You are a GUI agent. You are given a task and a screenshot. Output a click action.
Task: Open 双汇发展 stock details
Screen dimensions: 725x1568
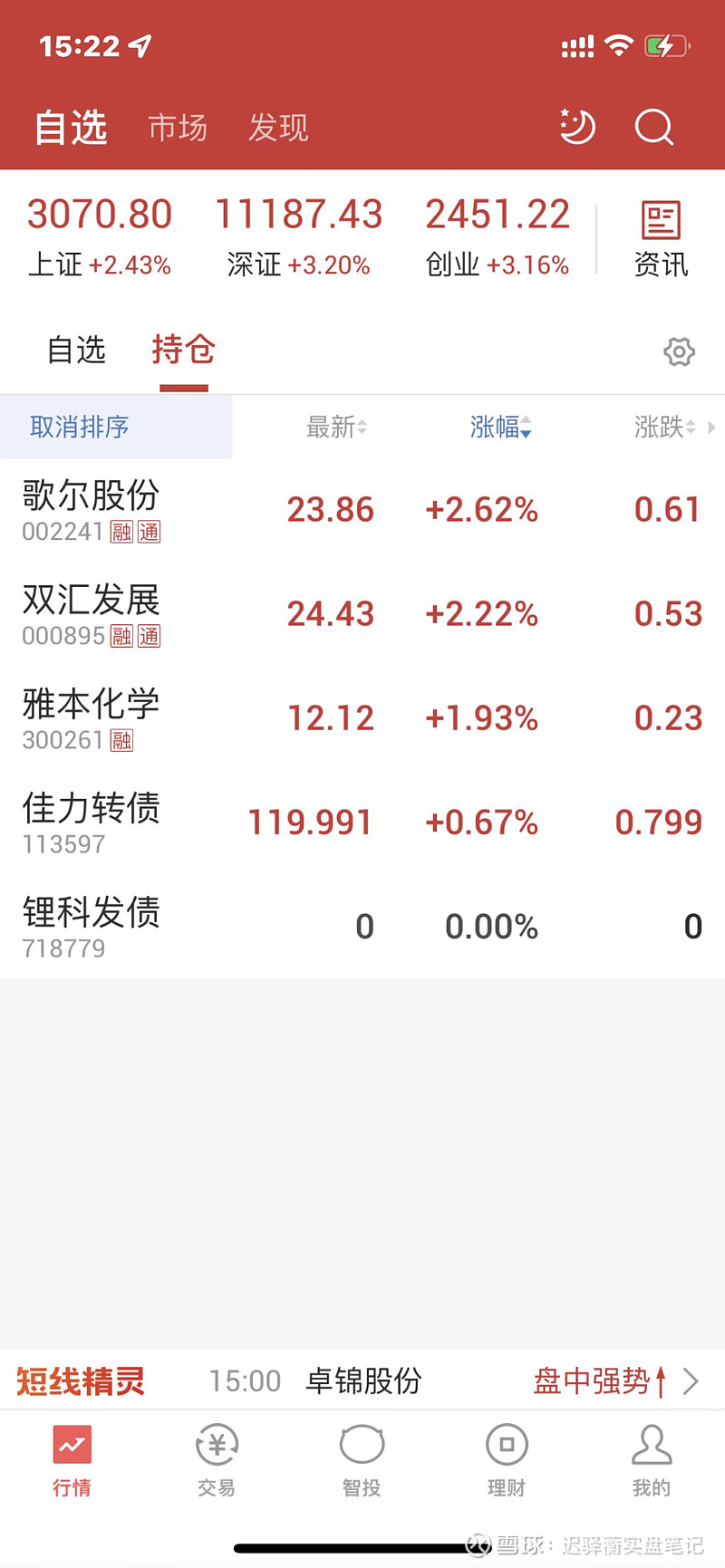click(362, 614)
